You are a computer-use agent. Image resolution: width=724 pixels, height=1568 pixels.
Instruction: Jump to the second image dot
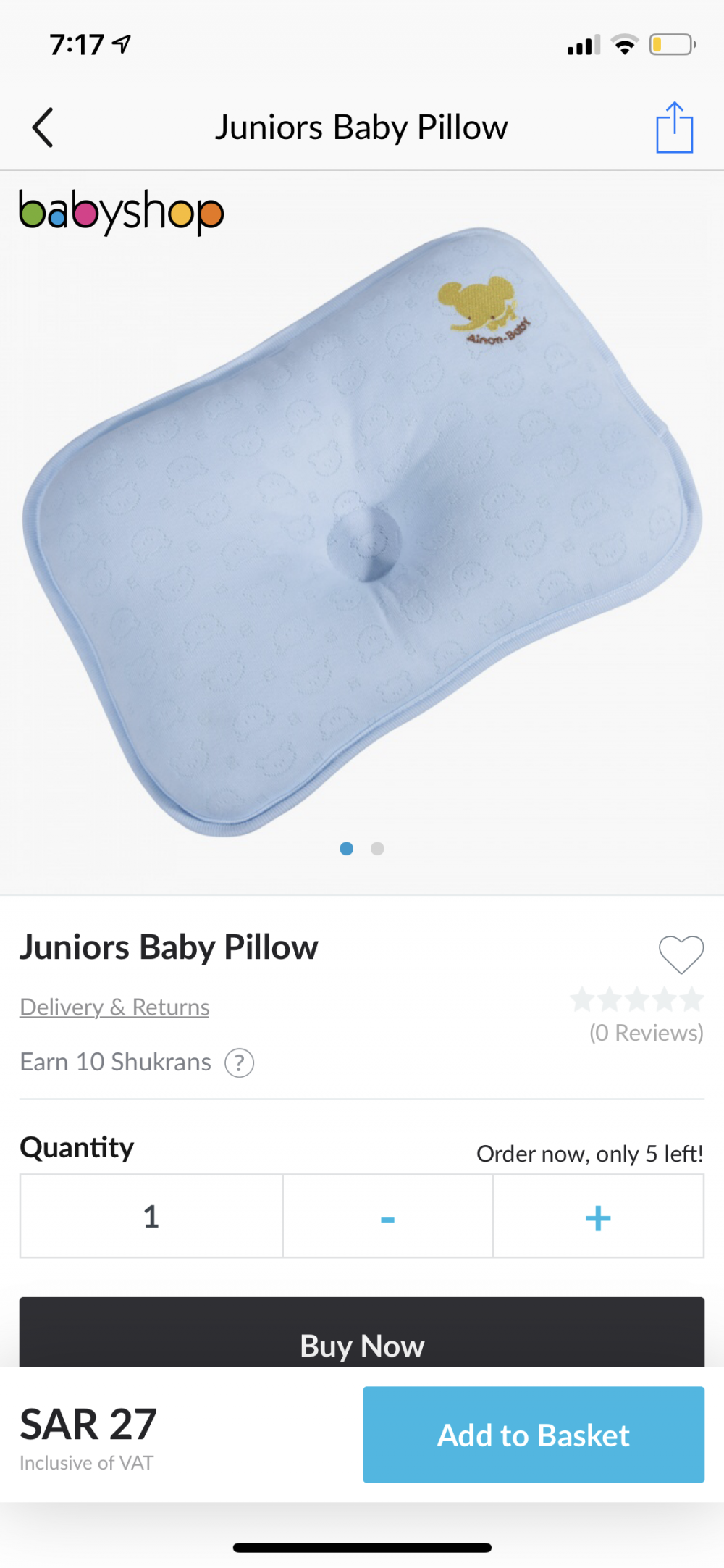point(377,848)
